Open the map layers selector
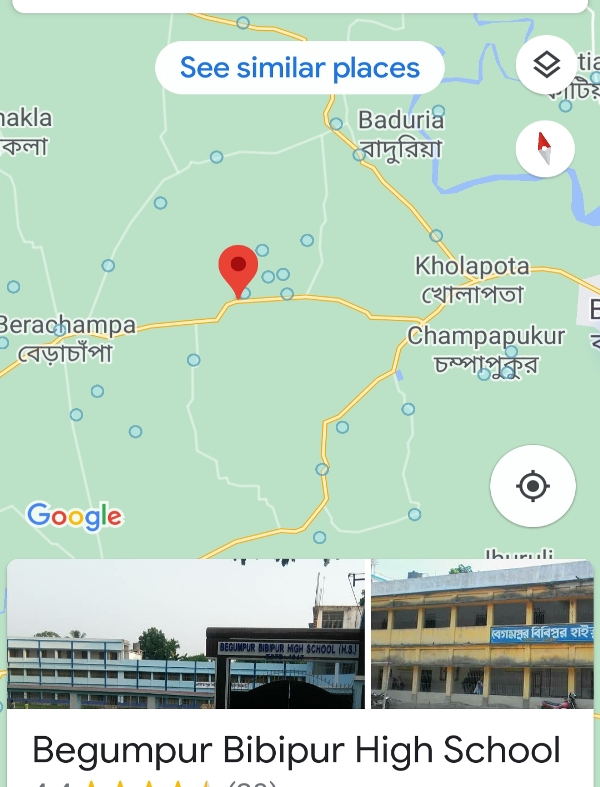The height and width of the screenshot is (787, 600). (545, 65)
